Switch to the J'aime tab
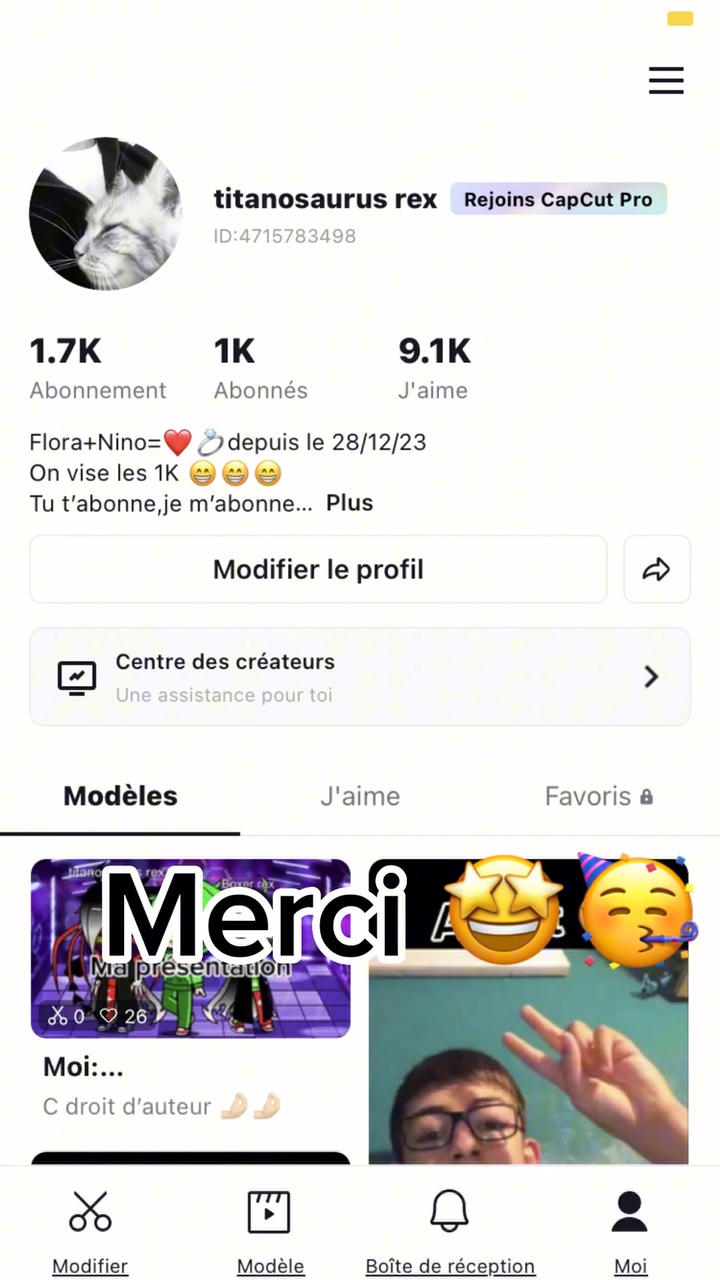 click(360, 796)
